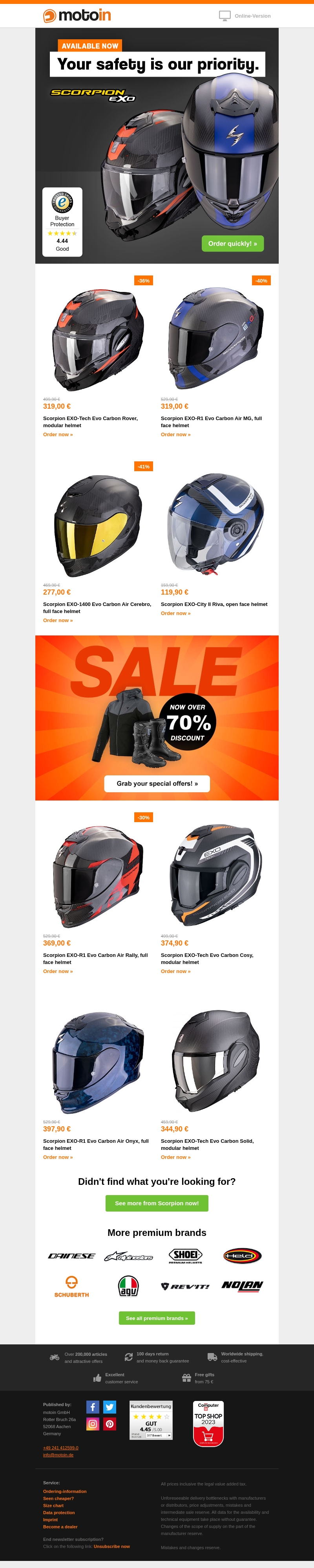Visit motoin's Twitter profile
314x1568 pixels.
click(110, 1407)
